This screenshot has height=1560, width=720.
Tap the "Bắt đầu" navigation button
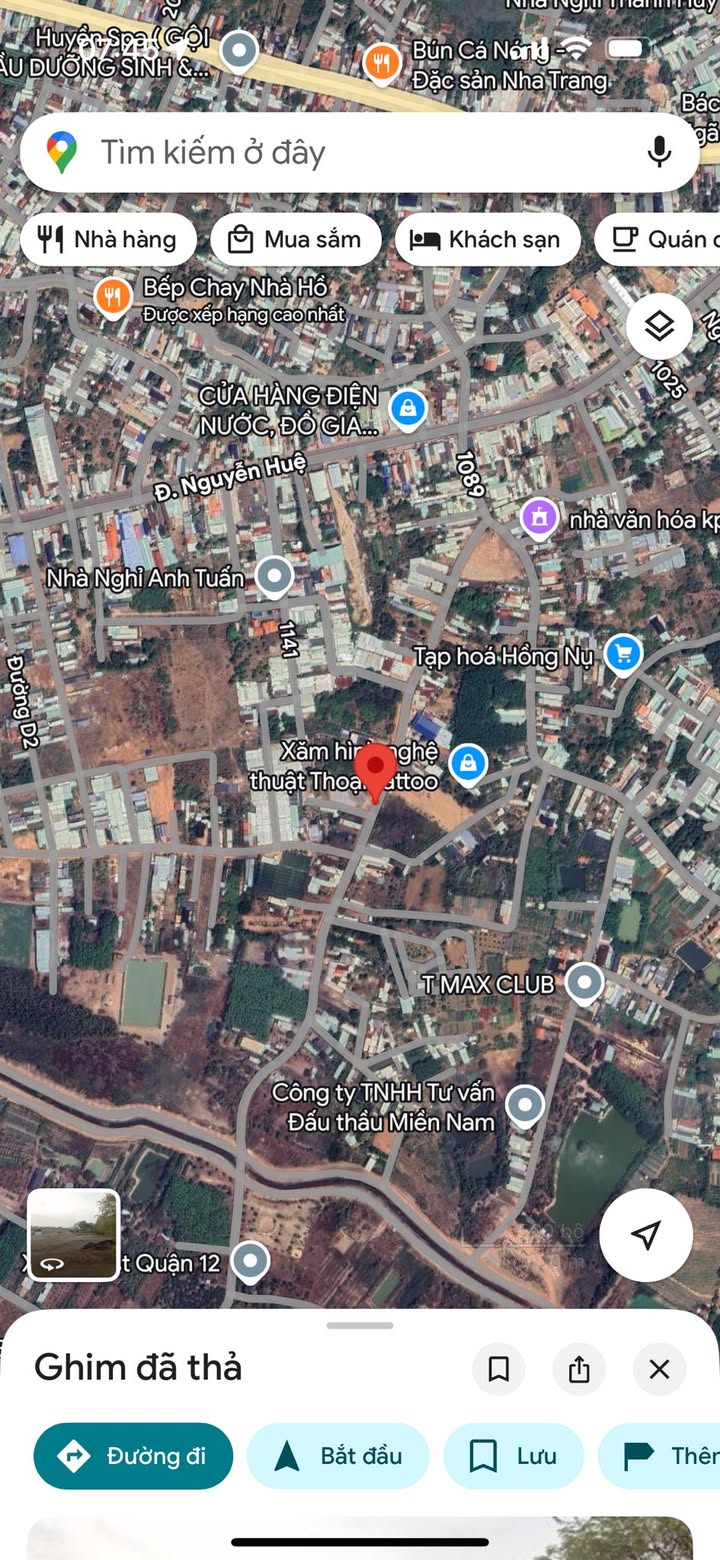[x=338, y=1456]
